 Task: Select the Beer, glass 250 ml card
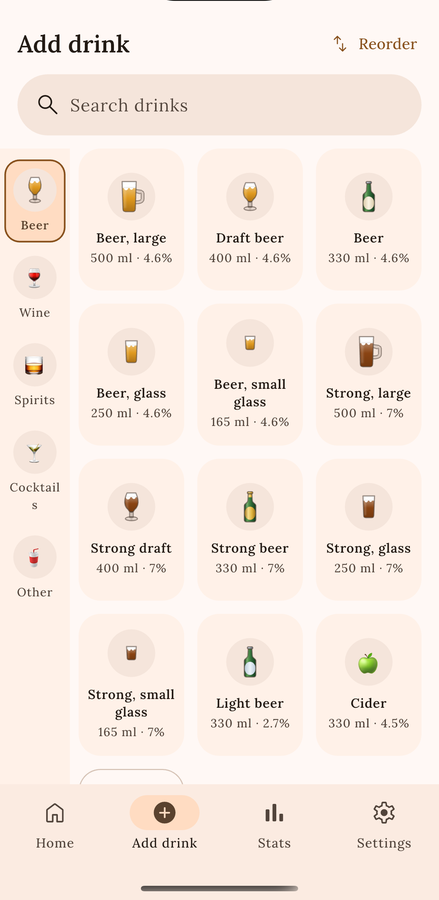click(131, 375)
